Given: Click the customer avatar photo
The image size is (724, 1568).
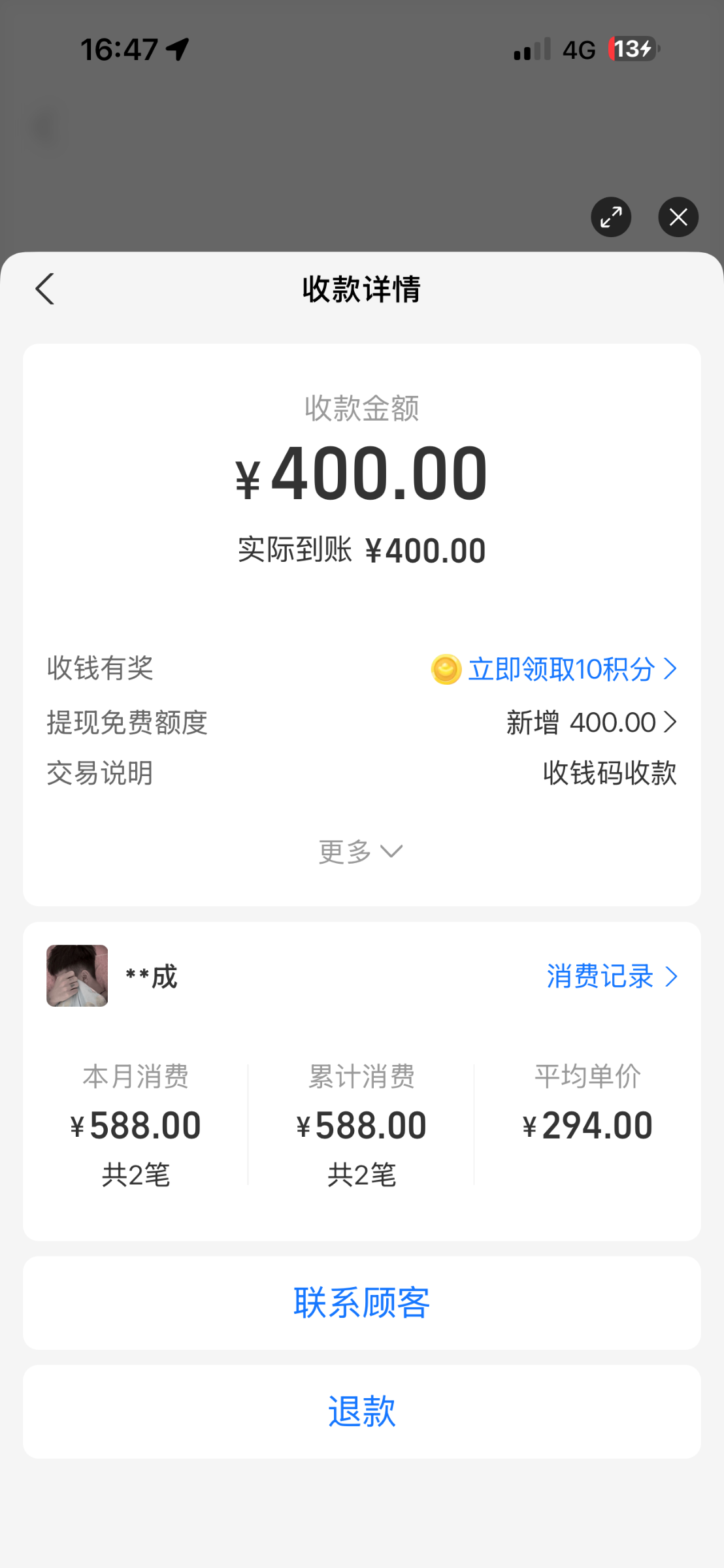Looking at the screenshot, I should (x=76, y=976).
